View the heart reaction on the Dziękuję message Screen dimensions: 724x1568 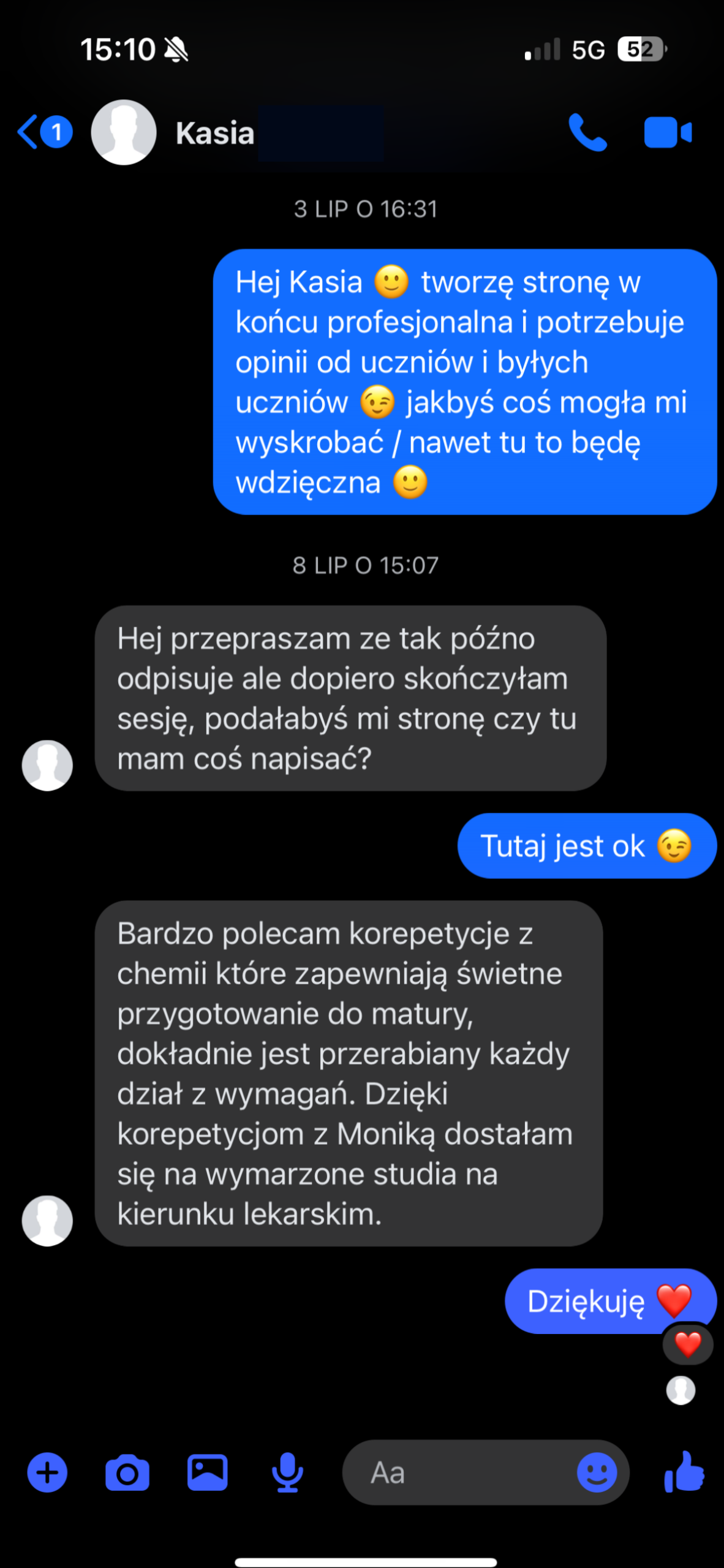click(687, 1344)
